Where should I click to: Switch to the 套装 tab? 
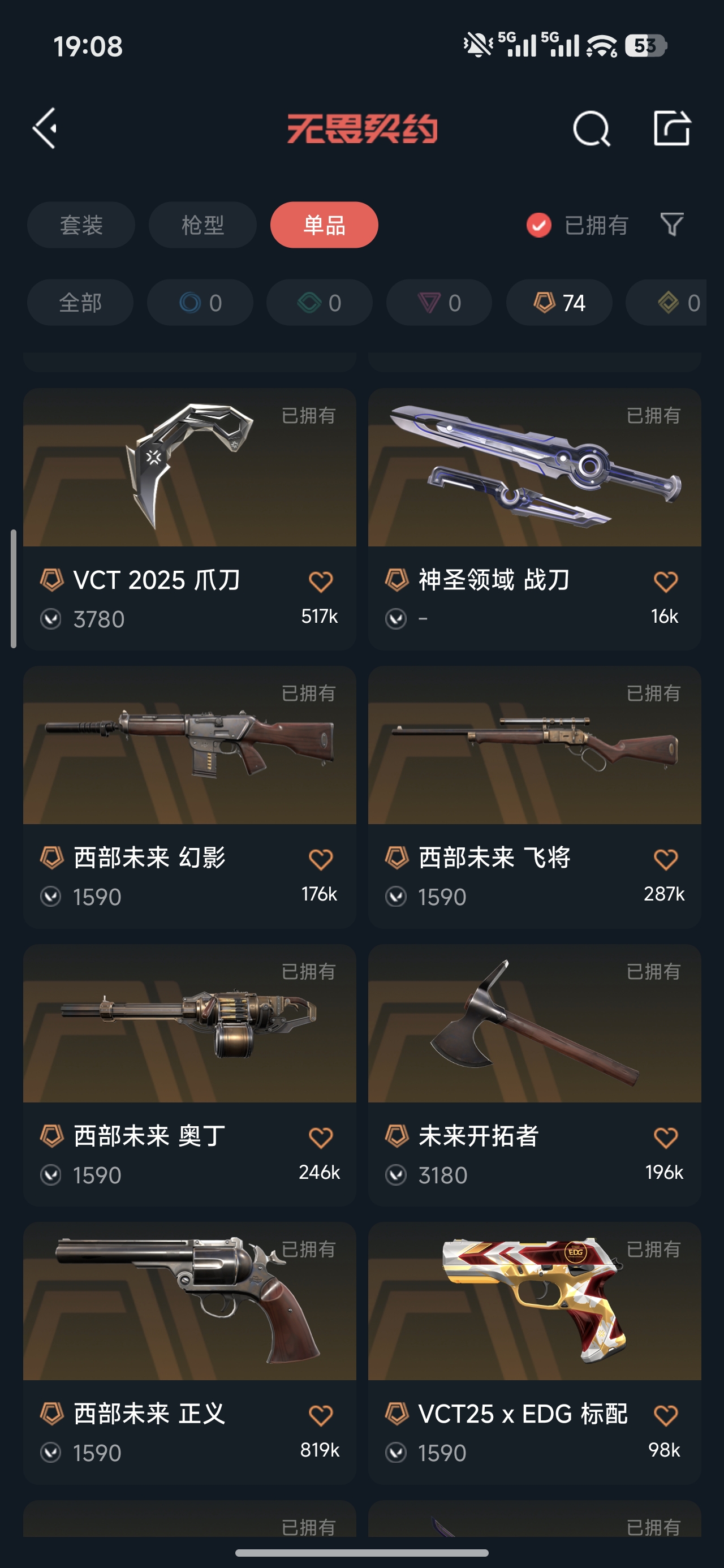[81, 225]
